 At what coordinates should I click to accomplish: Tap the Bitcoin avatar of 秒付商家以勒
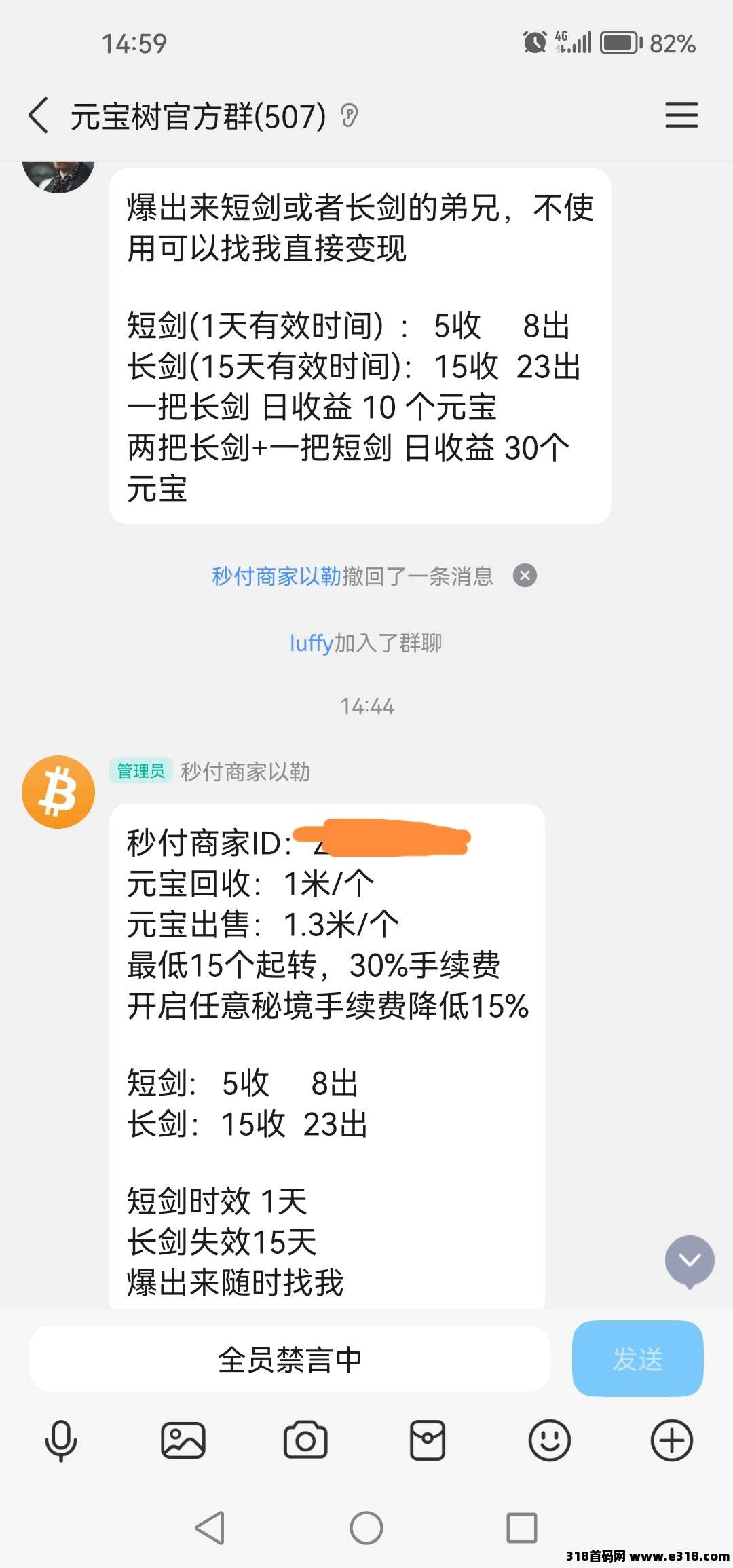(58, 791)
